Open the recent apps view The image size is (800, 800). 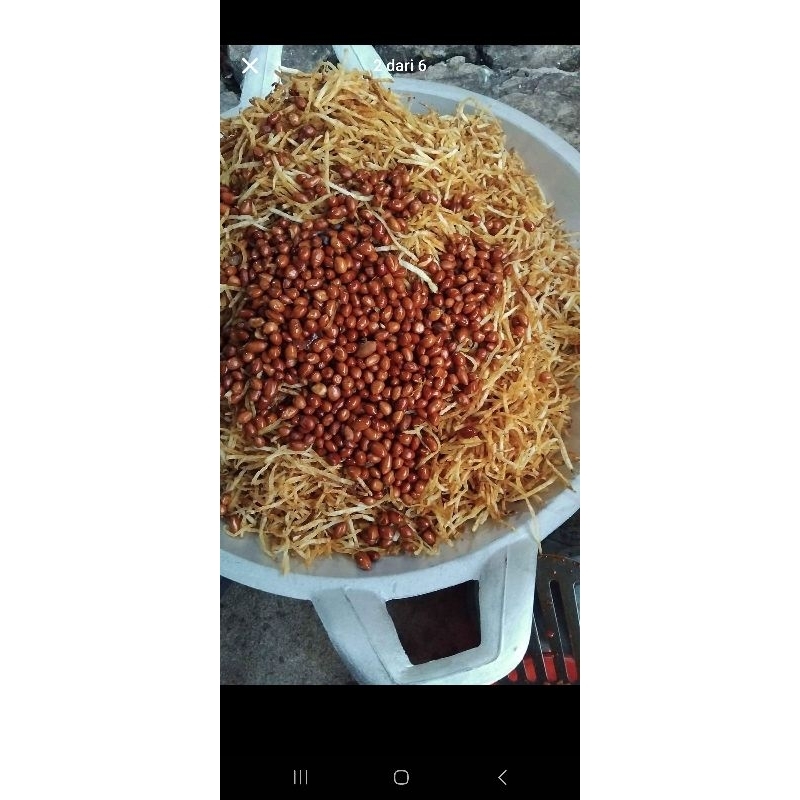coord(300,777)
